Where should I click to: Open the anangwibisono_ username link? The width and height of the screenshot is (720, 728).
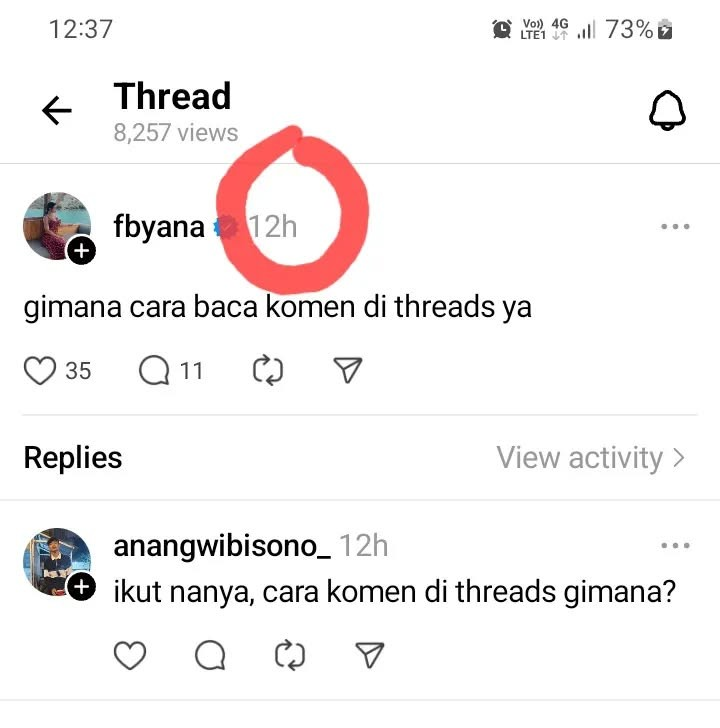(x=222, y=546)
